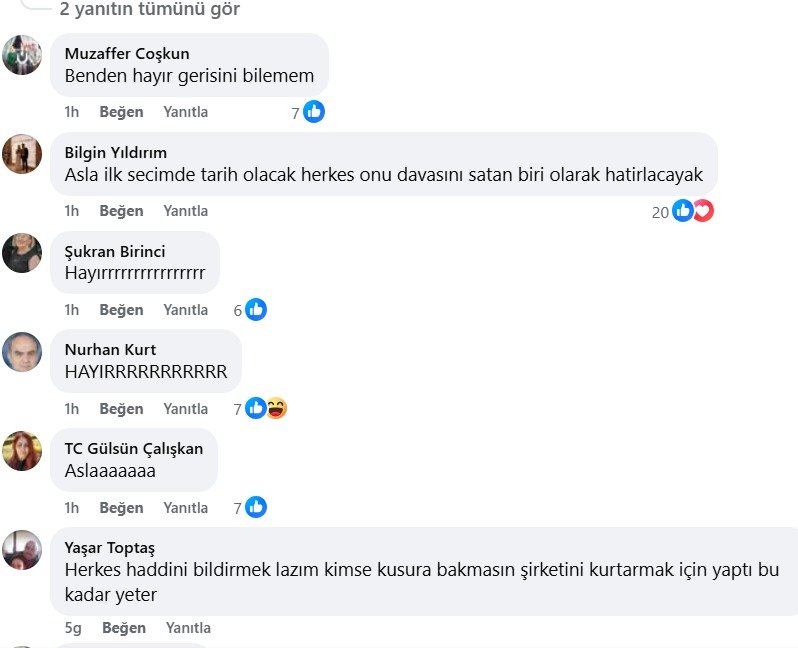Reply to Muzaffer Coşkun's comment
Viewport: 798px width, 648px height.
tap(186, 112)
